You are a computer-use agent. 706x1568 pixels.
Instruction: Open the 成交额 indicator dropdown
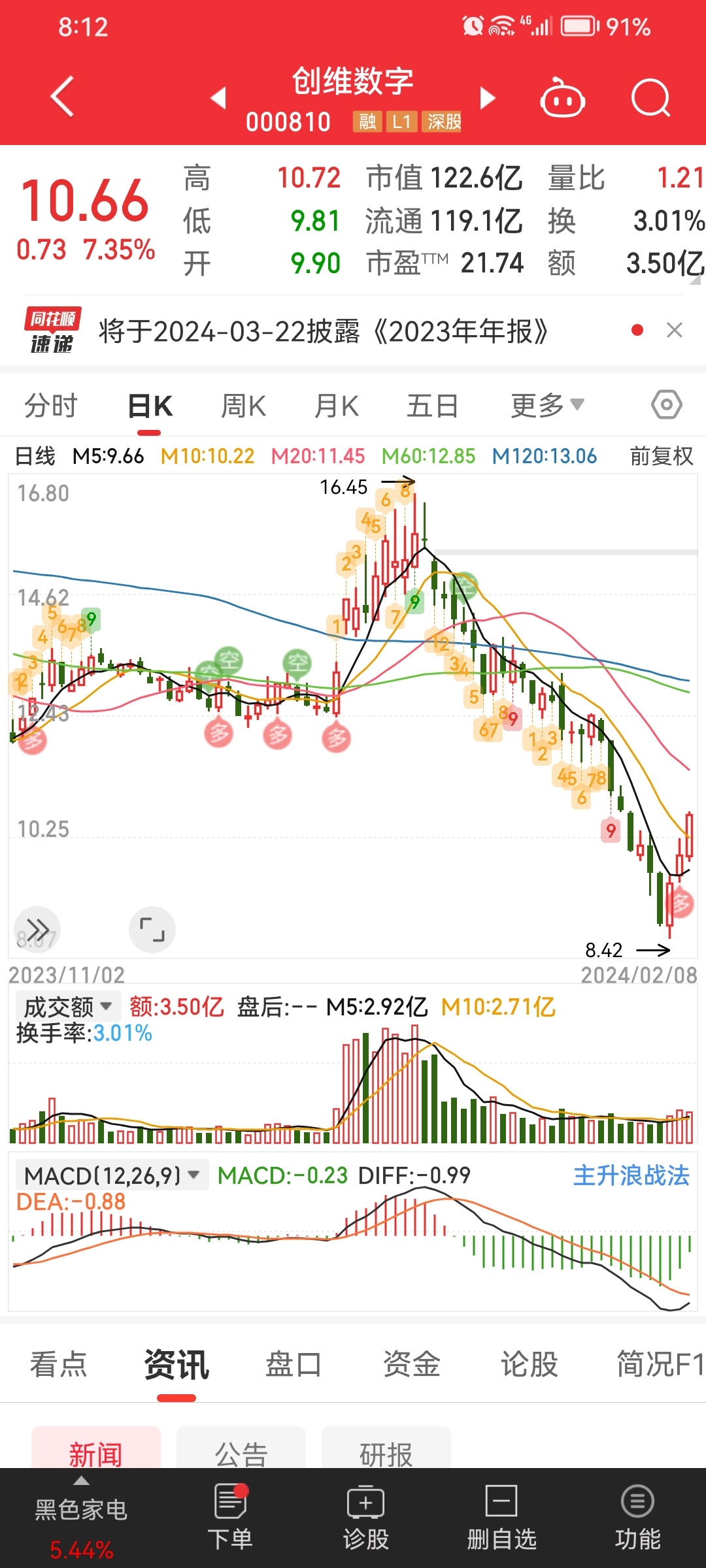[x=64, y=1005]
